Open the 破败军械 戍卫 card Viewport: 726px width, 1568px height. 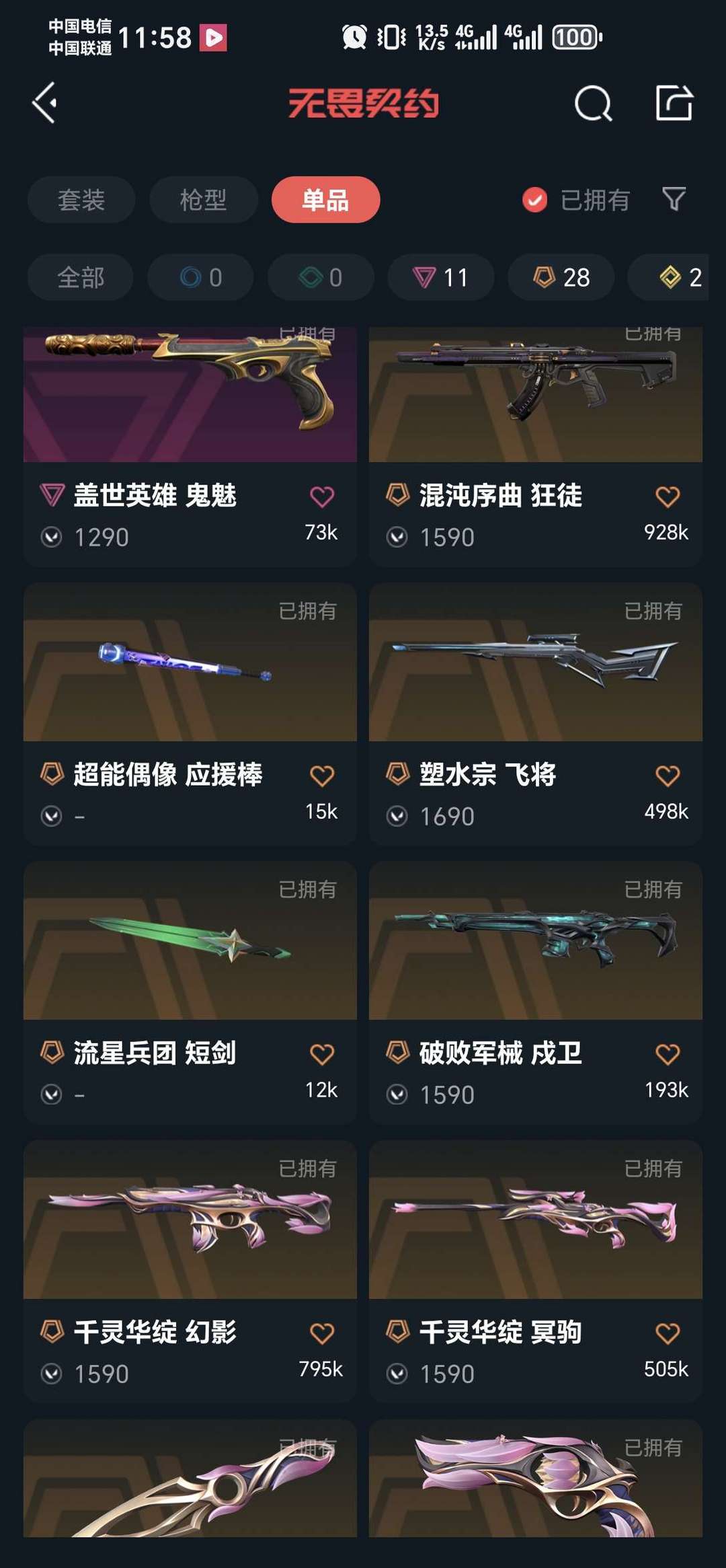[x=536, y=992]
